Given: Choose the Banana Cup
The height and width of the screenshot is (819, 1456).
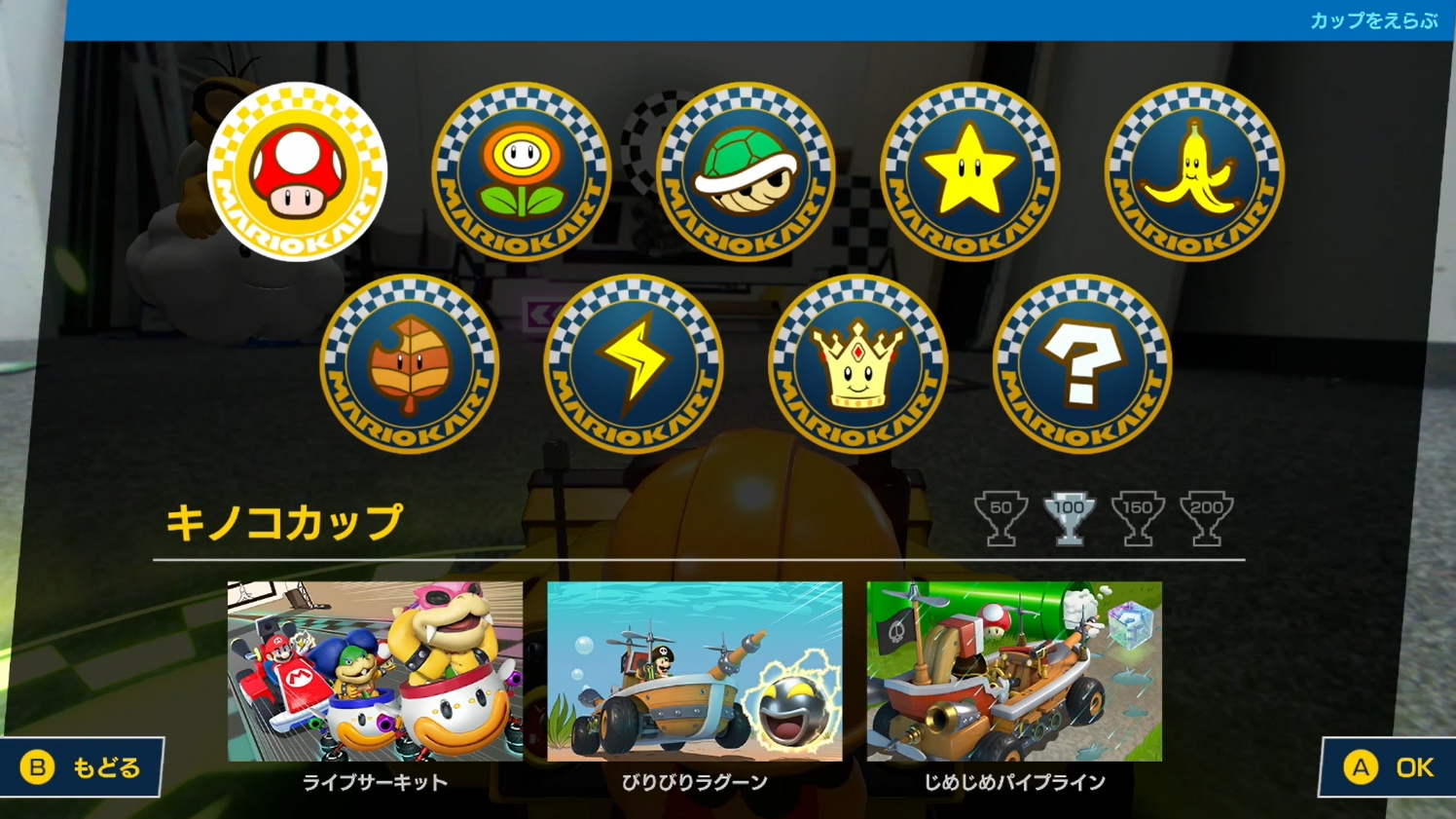Looking at the screenshot, I should click(1194, 171).
